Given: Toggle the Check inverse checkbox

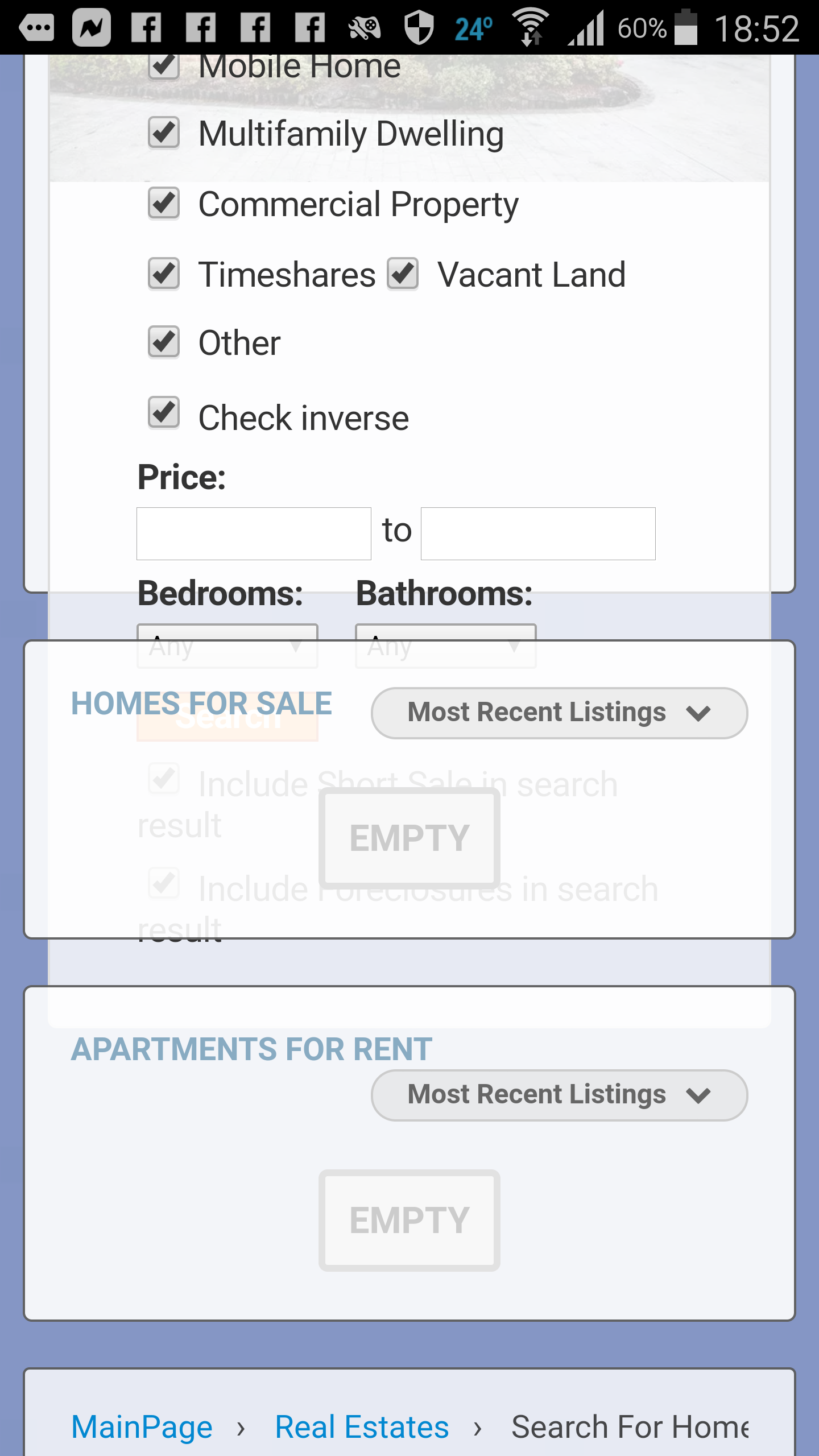Looking at the screenshot, I should pyautogui.click(x=164, y=412).
